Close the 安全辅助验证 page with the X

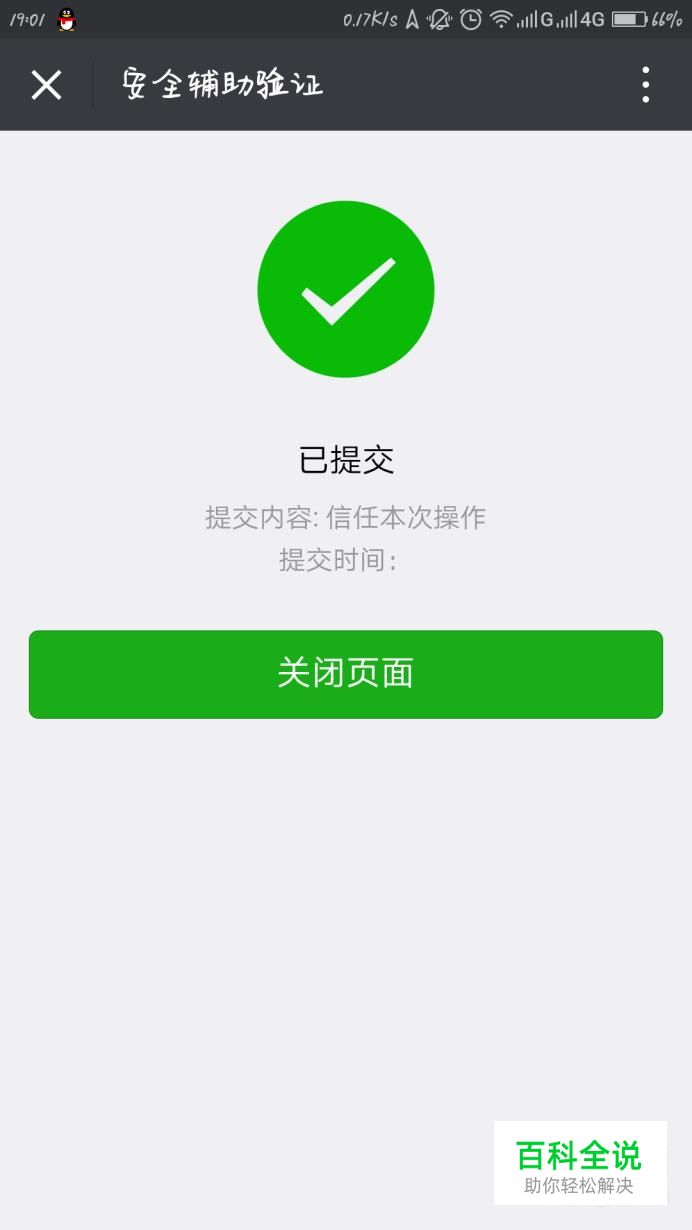(x=46, y=85)
